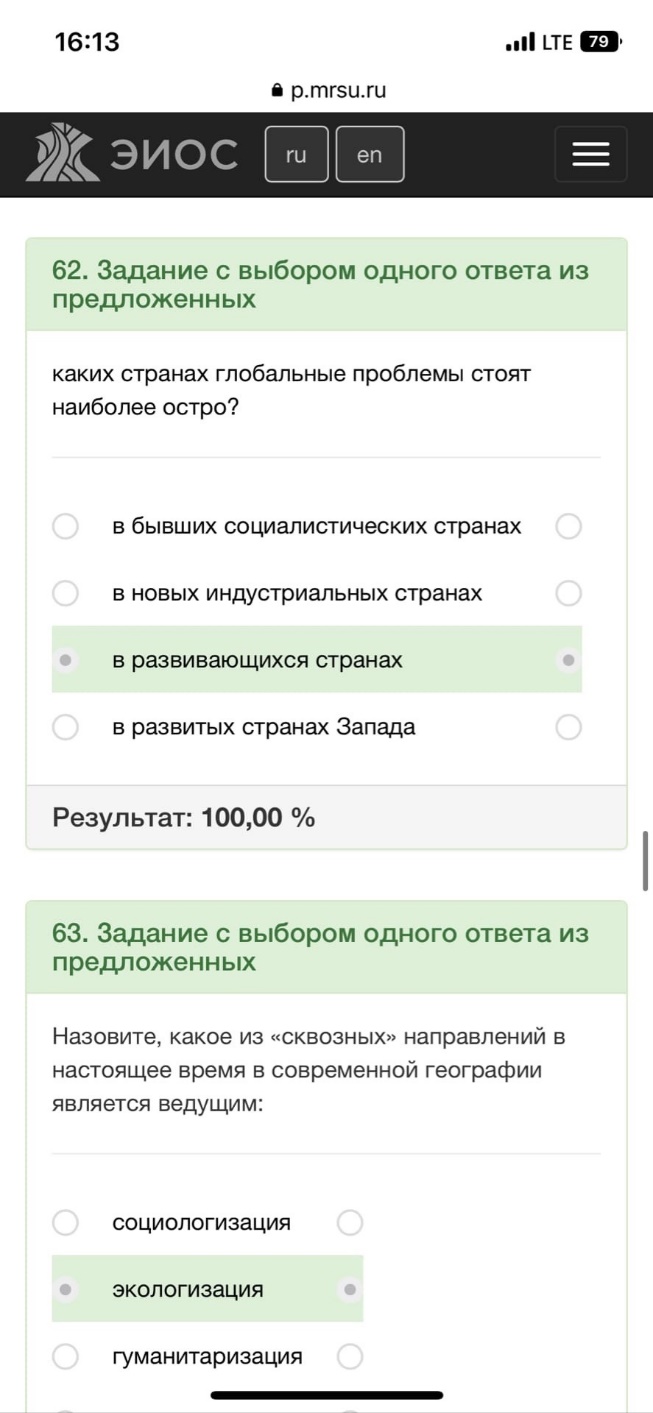
Task: Switch site language to ru
Action: pos(296,154)
